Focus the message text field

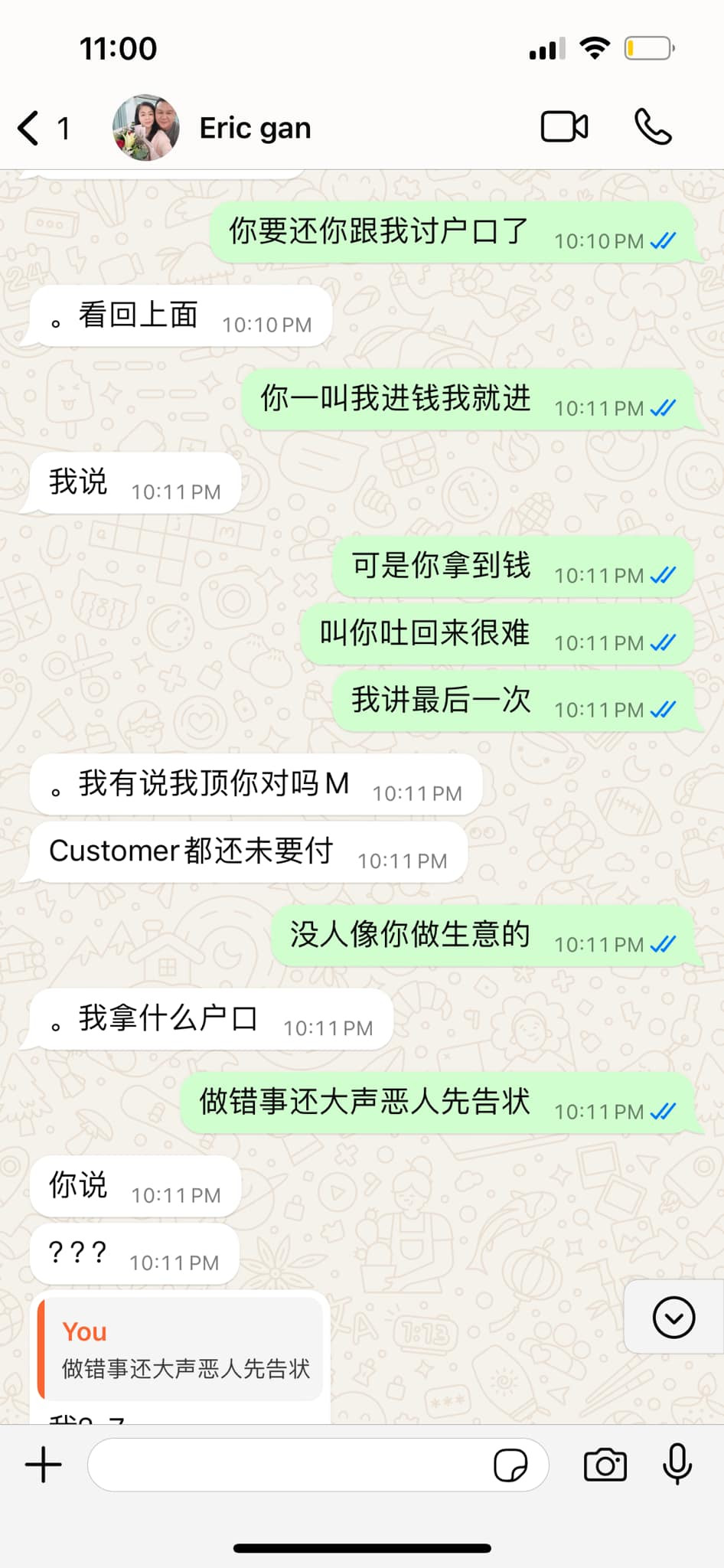tap(291, 1465)
